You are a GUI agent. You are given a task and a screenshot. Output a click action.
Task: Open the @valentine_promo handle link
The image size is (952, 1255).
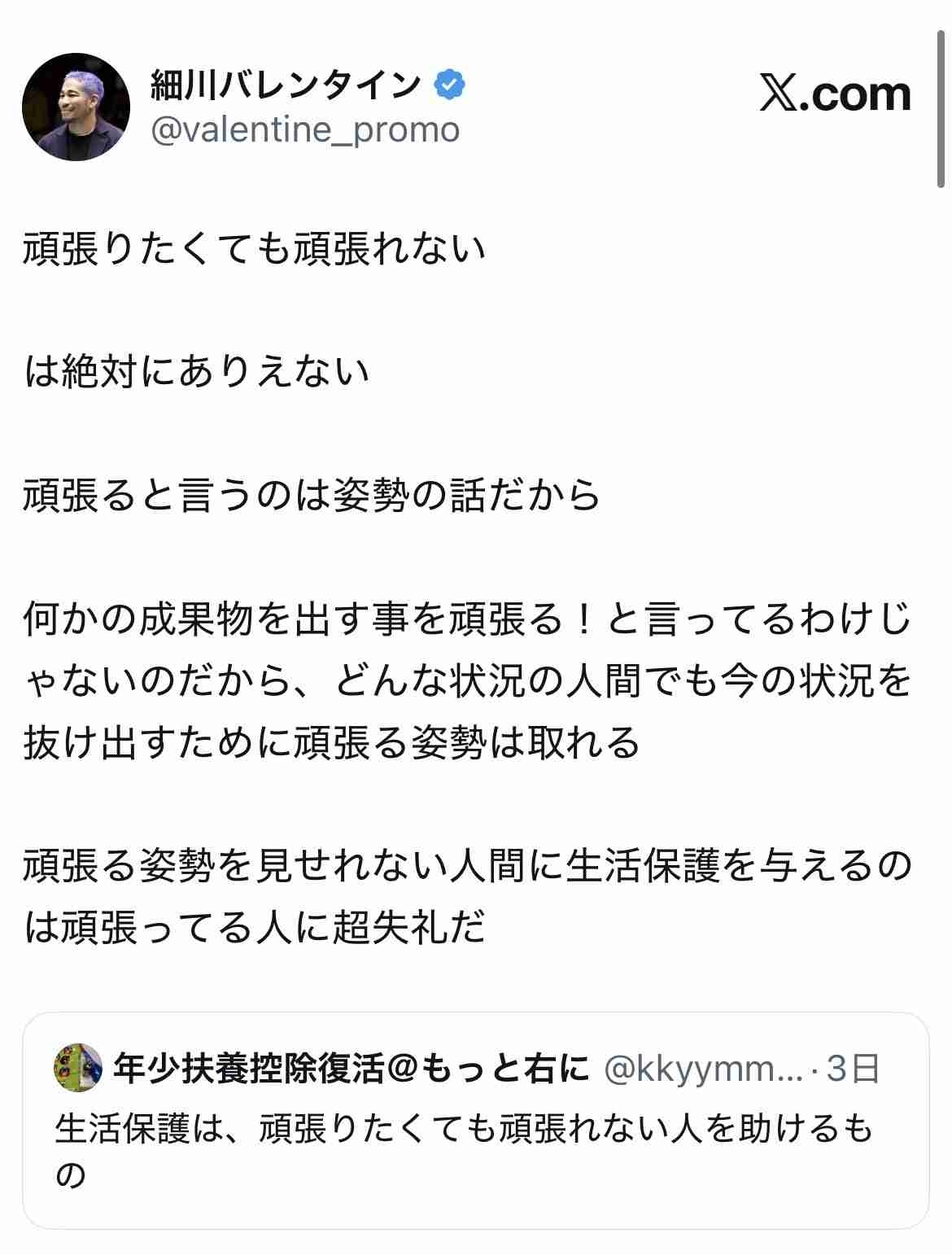tap(305, 130)
